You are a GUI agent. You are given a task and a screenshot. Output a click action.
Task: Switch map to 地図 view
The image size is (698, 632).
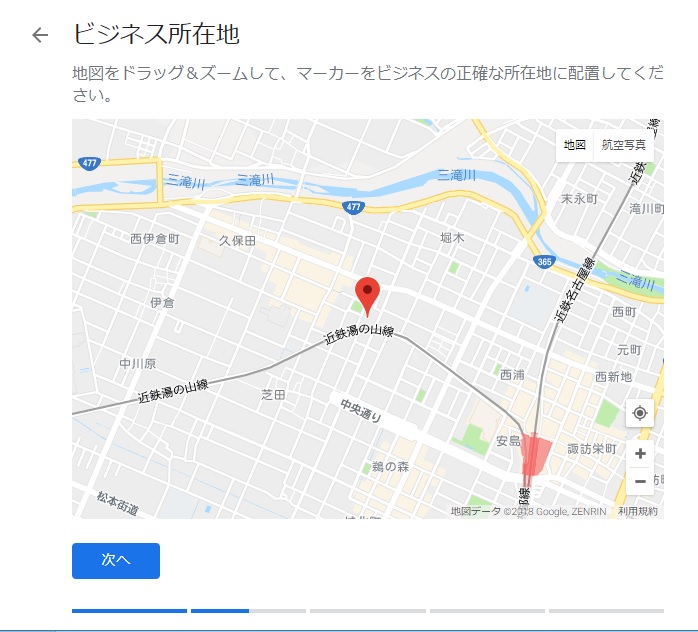pos(574,145)
